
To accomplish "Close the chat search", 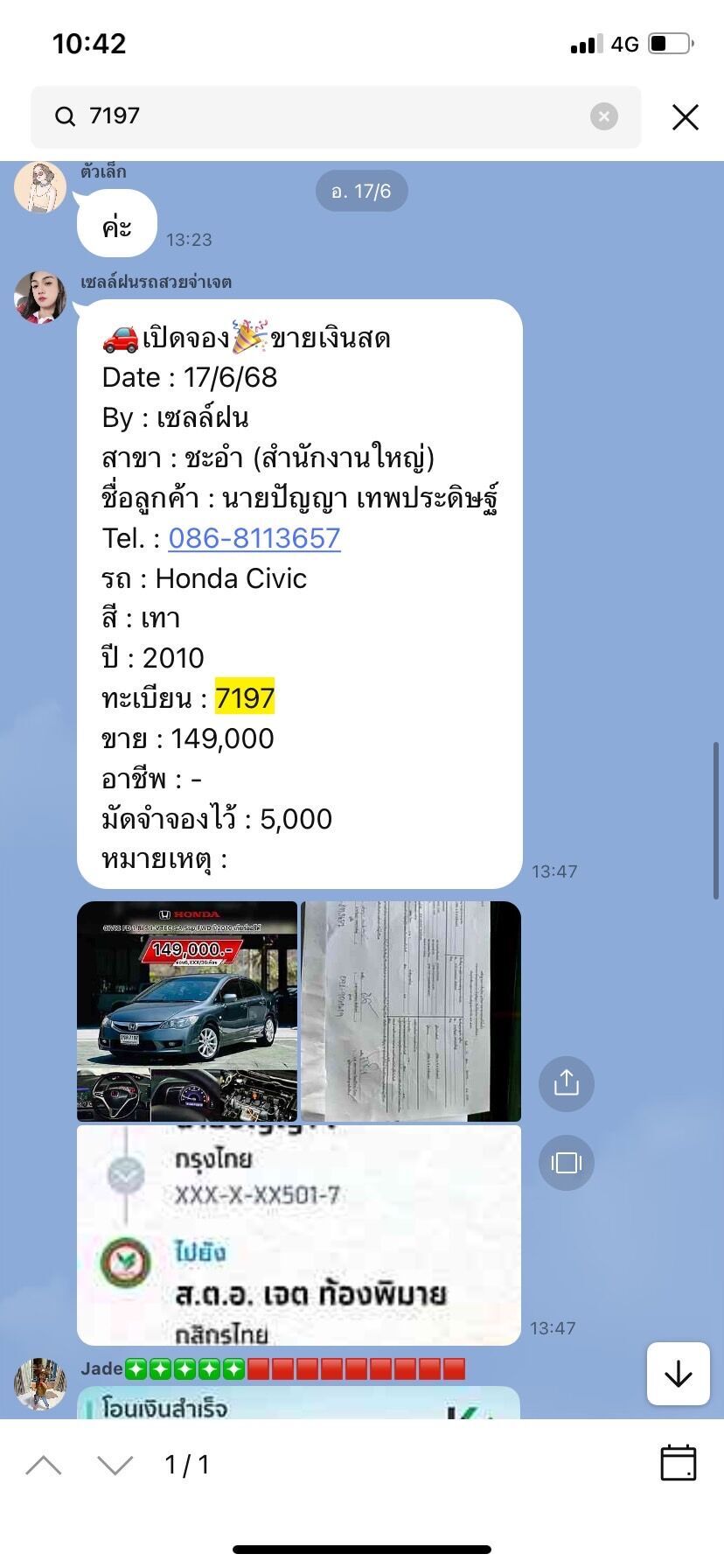I will (685, 116).
